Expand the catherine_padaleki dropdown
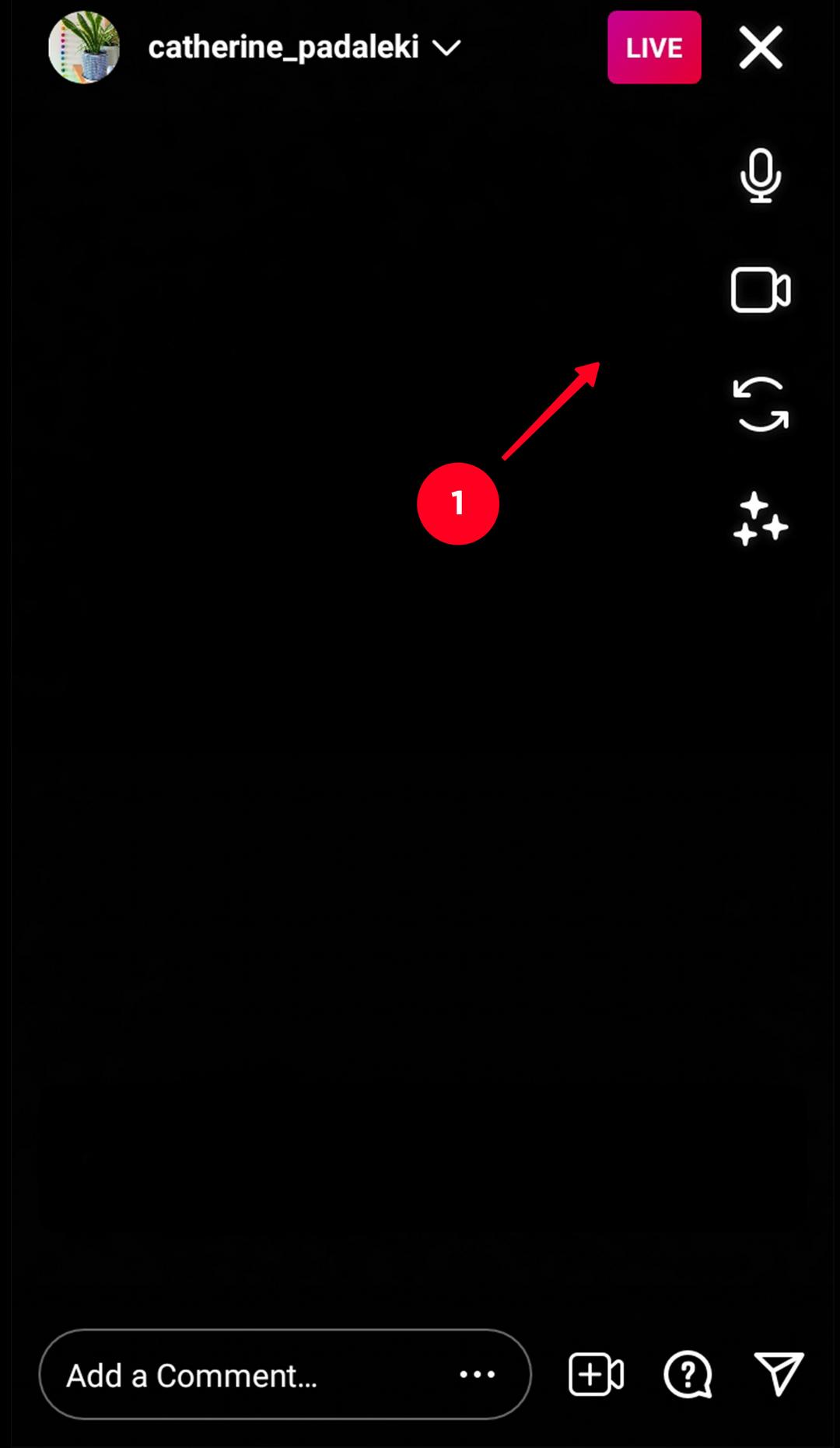The width and height of the screenshot is (840, 1448). coord(446,48)
